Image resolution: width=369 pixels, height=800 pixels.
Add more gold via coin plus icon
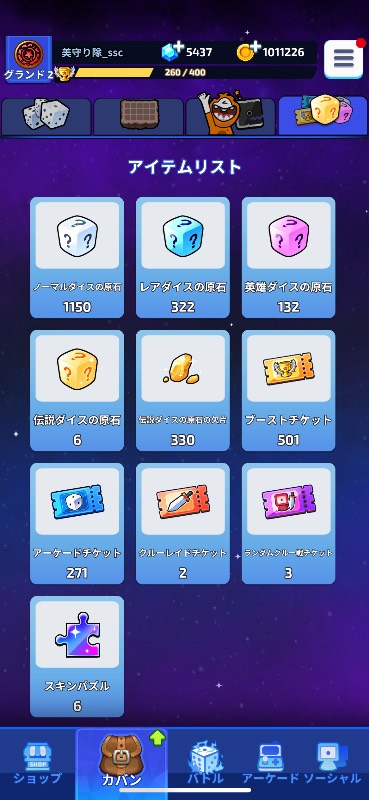click(x=249, y=51)
